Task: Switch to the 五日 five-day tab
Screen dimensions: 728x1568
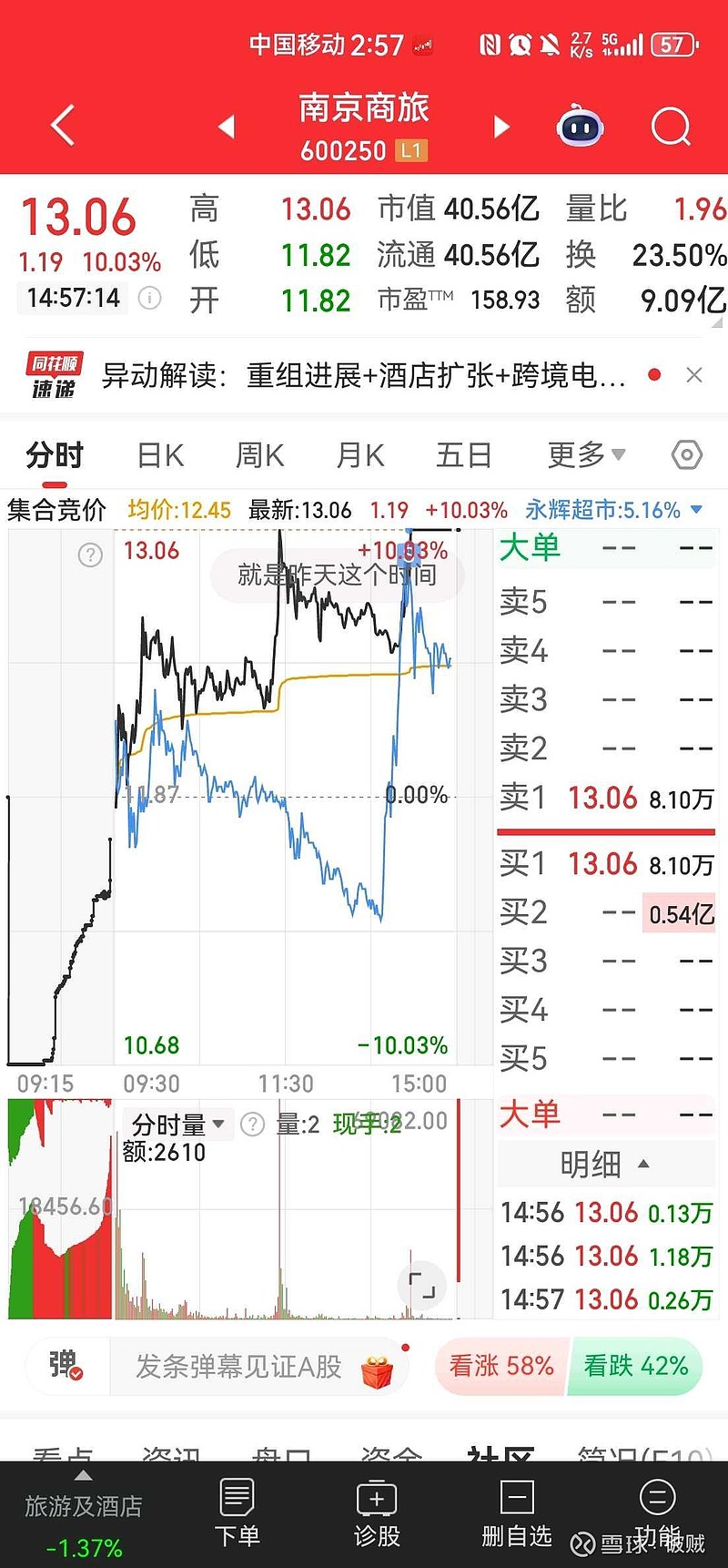Action: tap(464, 454)
